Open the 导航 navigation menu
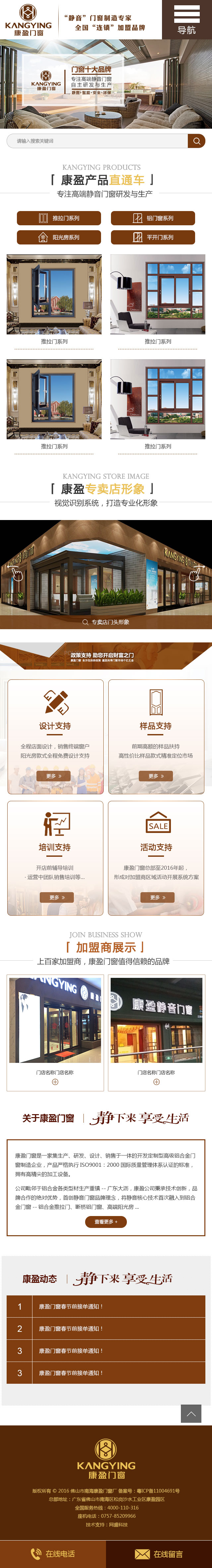This screenshot has width=212, height=1568. (x=186, y=20)
